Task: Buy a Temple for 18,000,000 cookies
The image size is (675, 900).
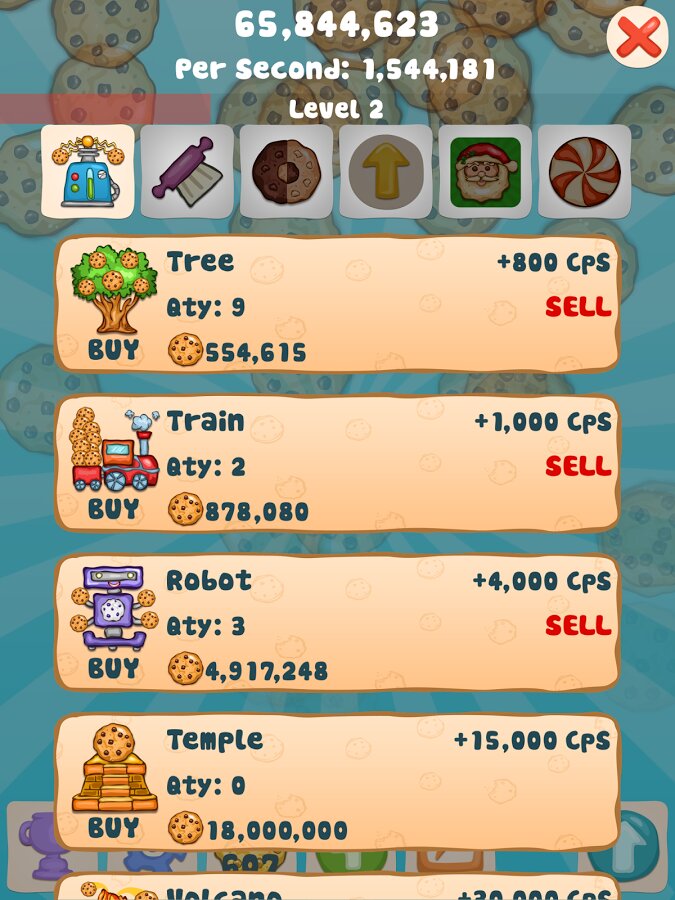Action: click(113, 827)
